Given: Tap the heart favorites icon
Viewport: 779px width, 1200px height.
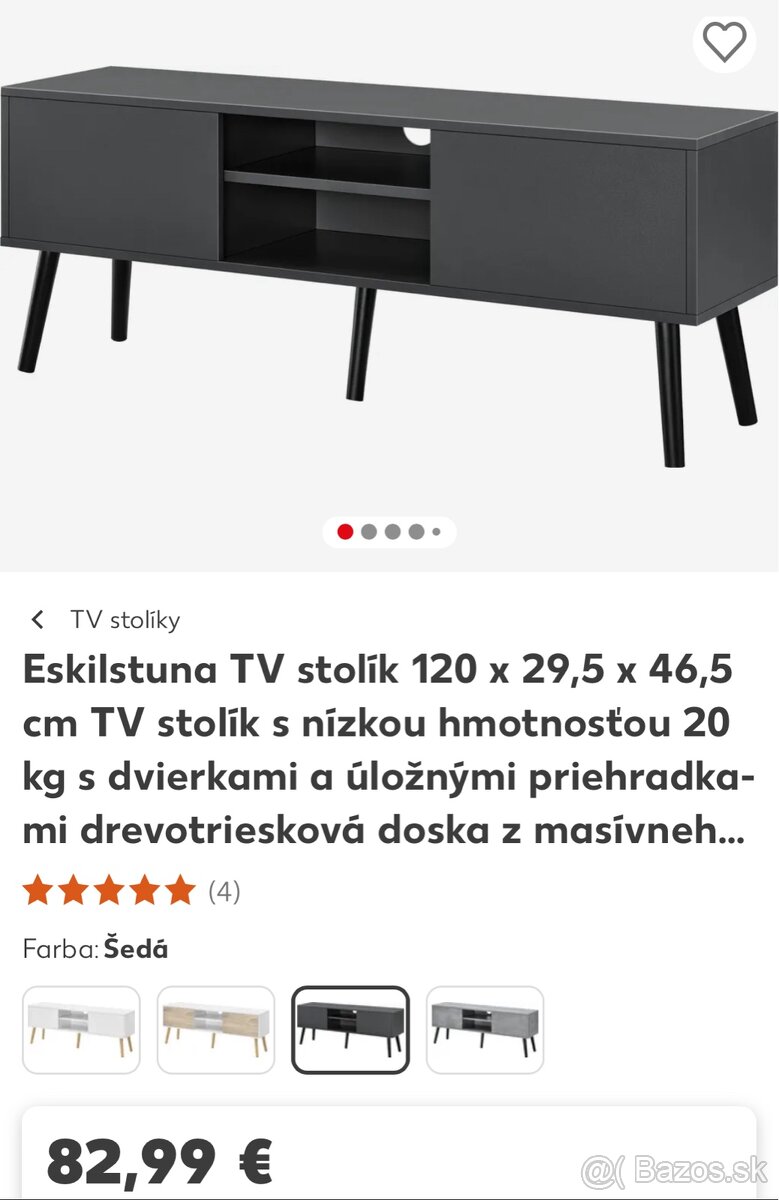Looking at the screenshot, I should coord(723,44).
